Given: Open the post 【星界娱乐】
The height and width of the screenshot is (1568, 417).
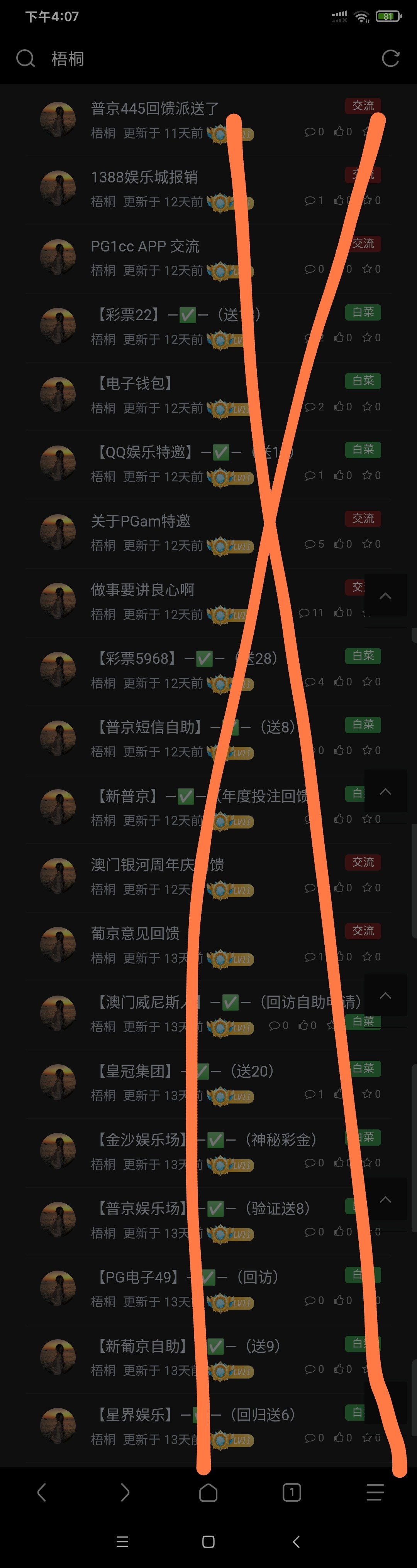Looking at the screenshot, I should (134, 1414).
